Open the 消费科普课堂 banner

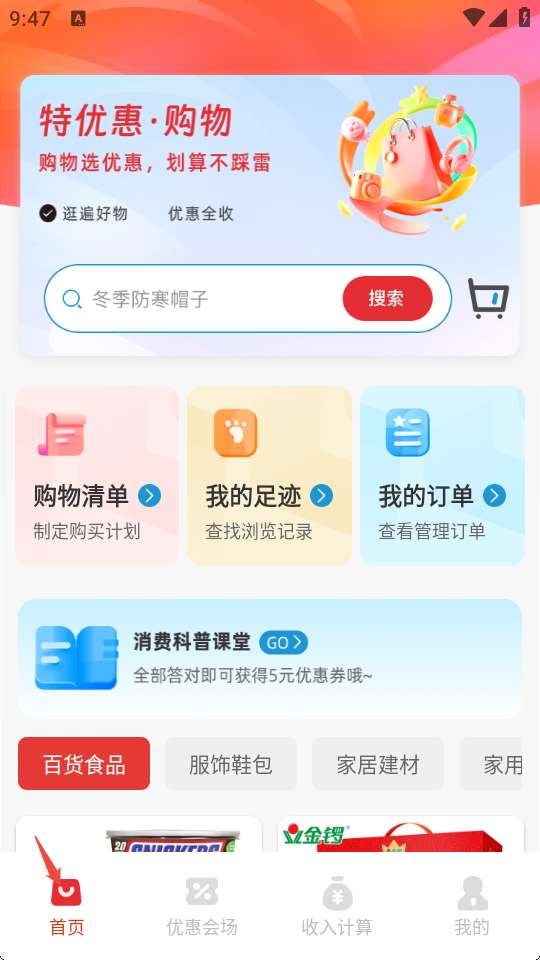(270, 658)
